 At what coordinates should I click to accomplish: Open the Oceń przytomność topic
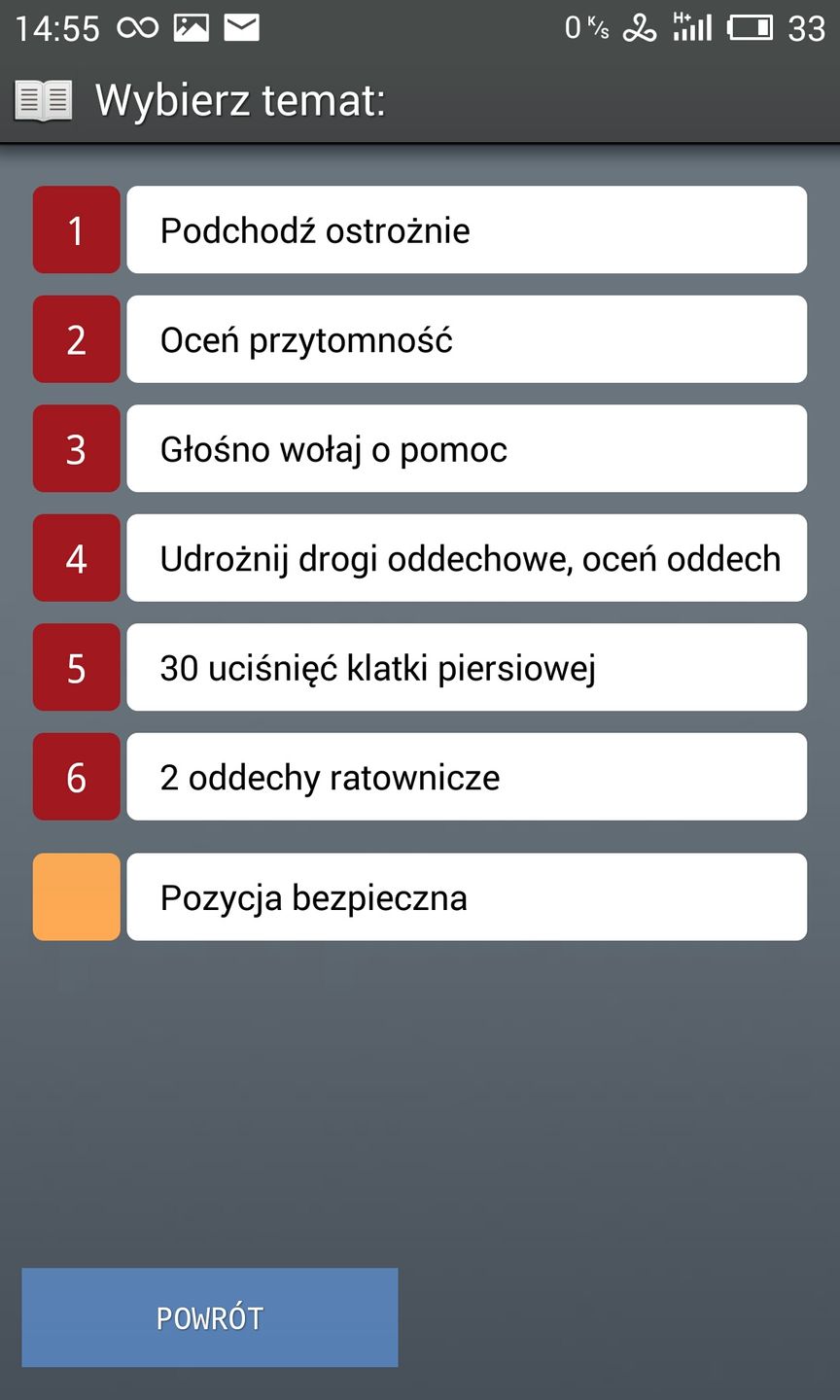pyautogui.click(x=465, y=339)
